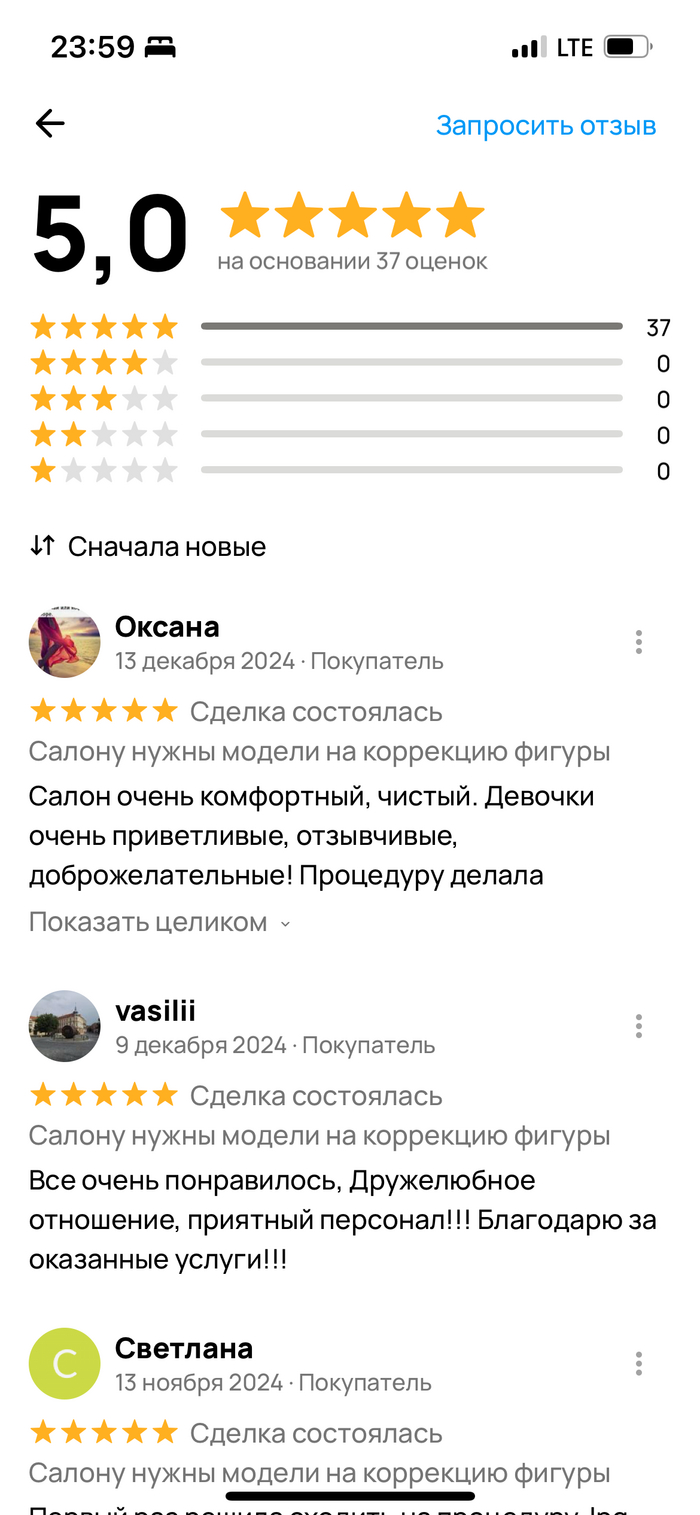Open the 'Сначала новые' sort options
Image resolution: width=700 pixels, height=1515 pixels.
(x=148, y=546)
